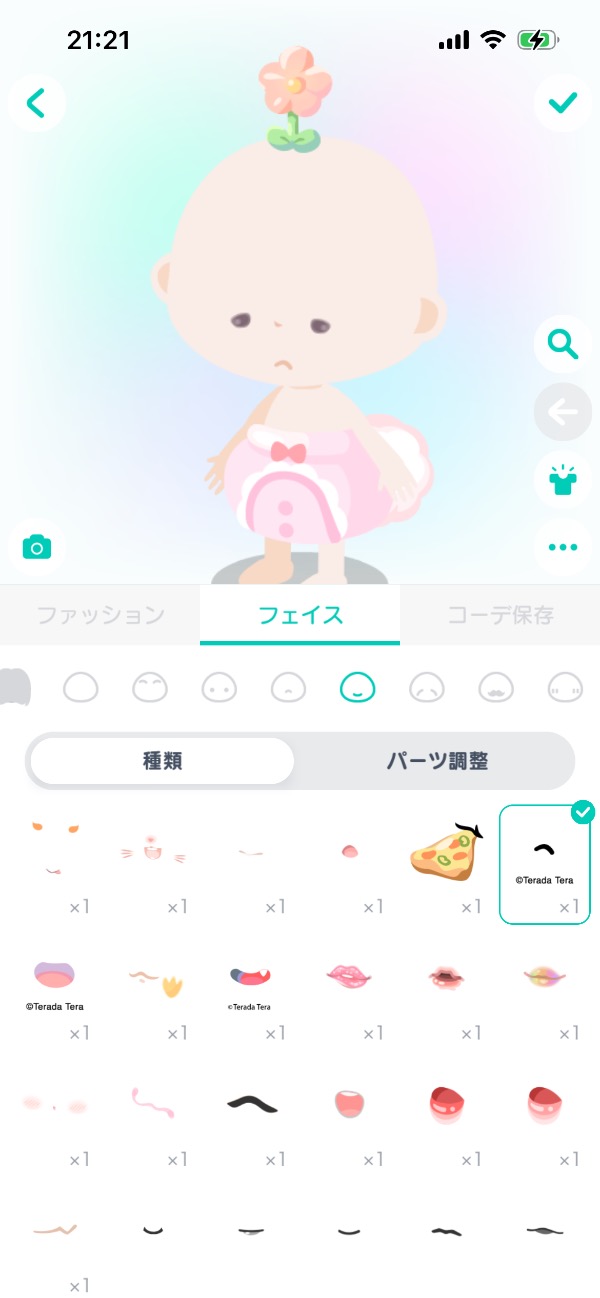Choose the cat whiskers mouth item
600x1298 pixels.
[153, 853]
